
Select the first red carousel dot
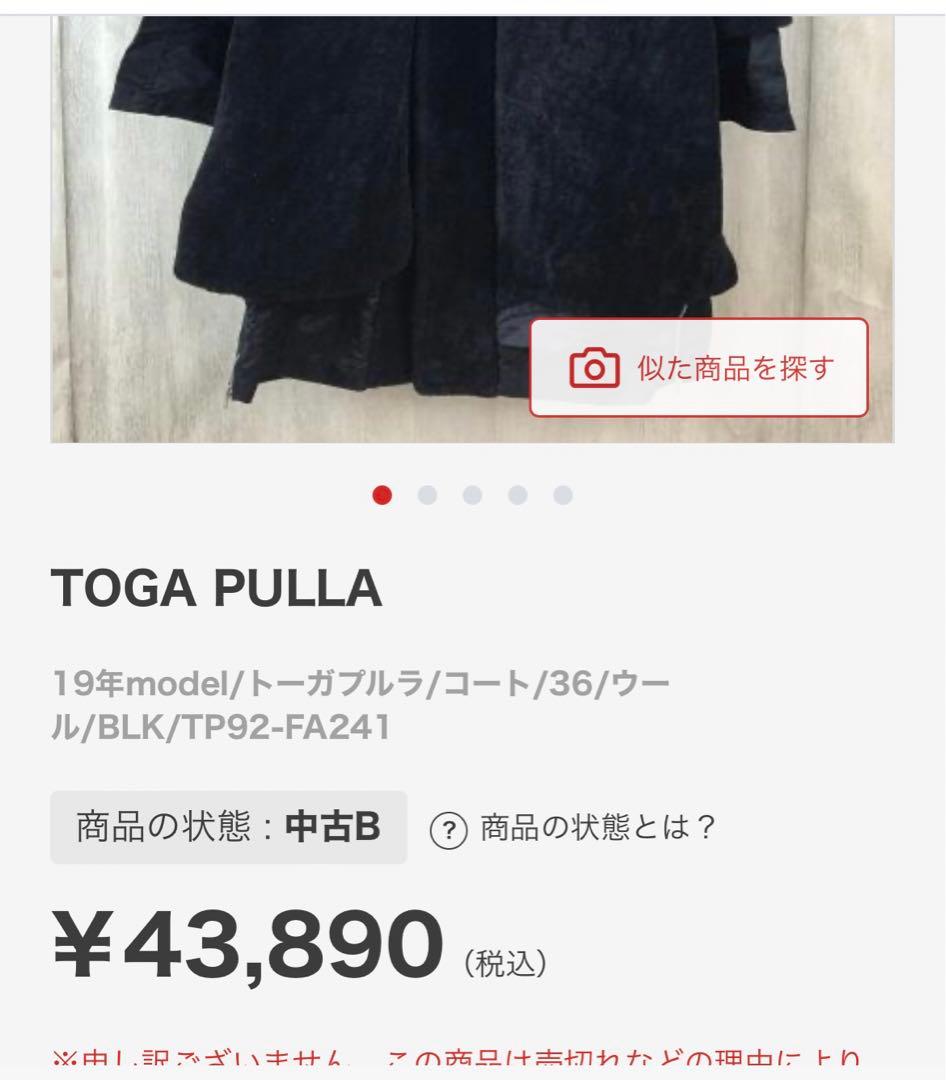(x=382, y=493)
